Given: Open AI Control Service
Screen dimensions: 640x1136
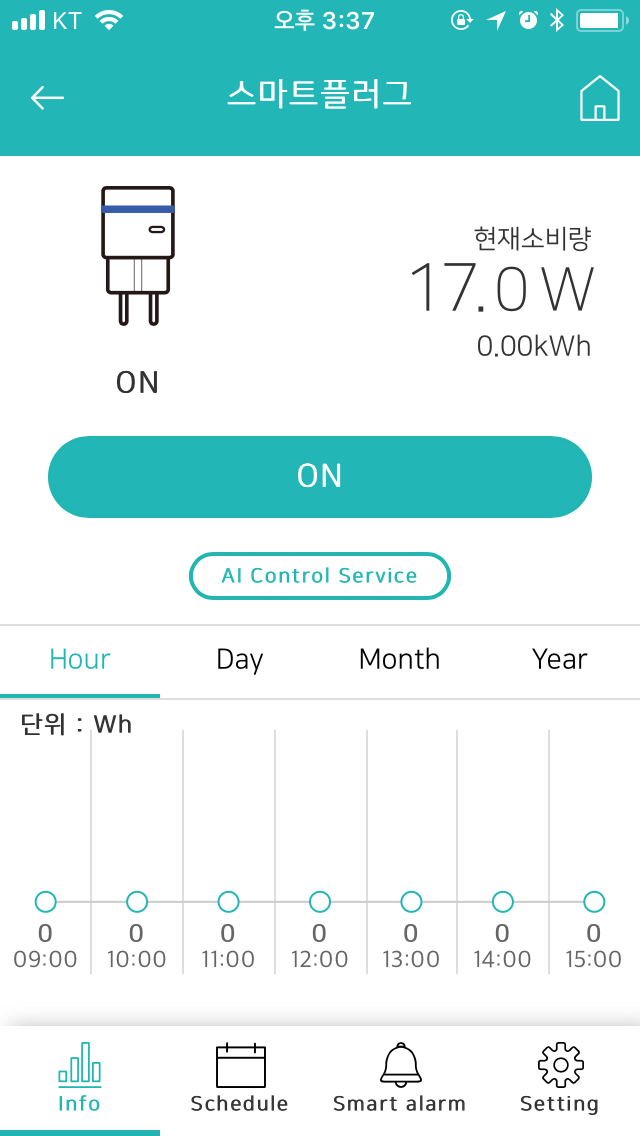Looking at the screenshot, I should (320, 576).
